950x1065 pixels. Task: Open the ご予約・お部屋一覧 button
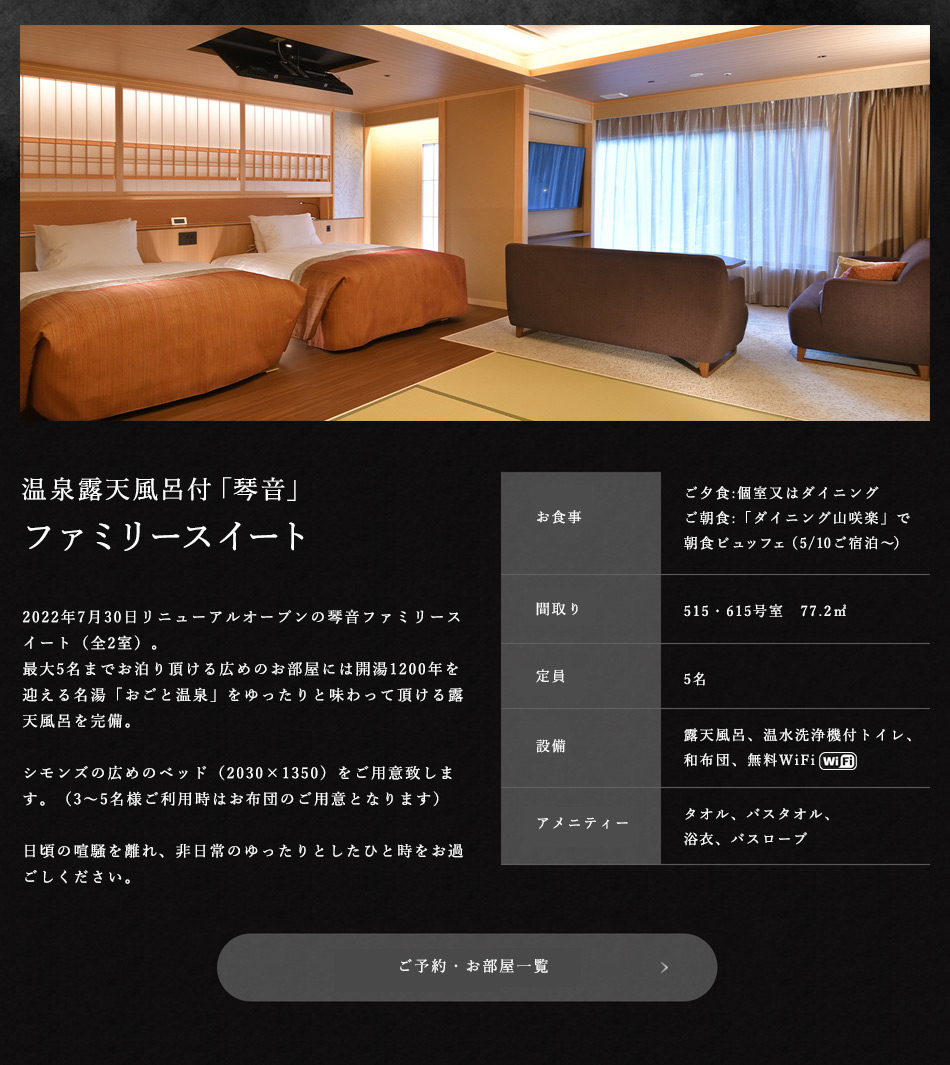(x=467, y=967)
